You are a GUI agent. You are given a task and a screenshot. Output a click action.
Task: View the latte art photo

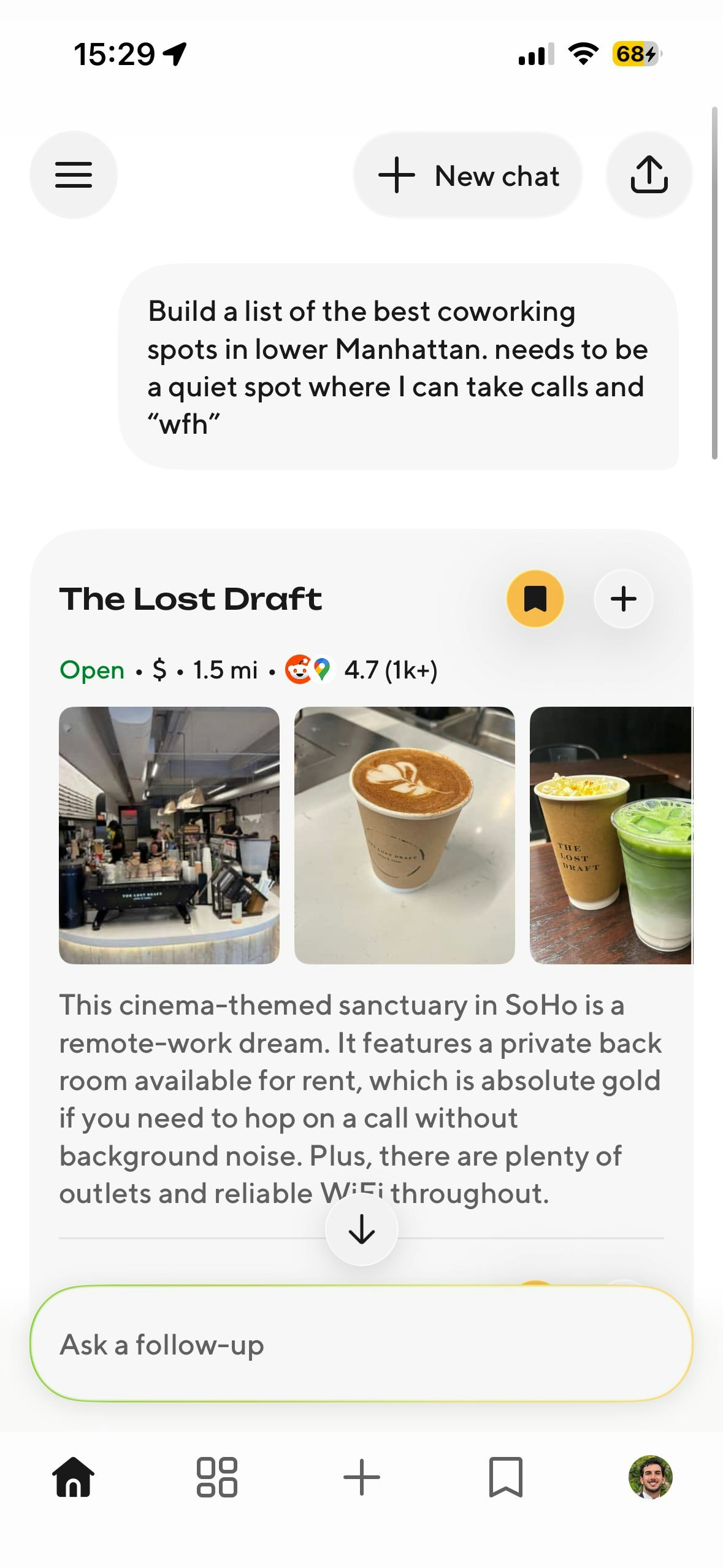coord(404,835)
